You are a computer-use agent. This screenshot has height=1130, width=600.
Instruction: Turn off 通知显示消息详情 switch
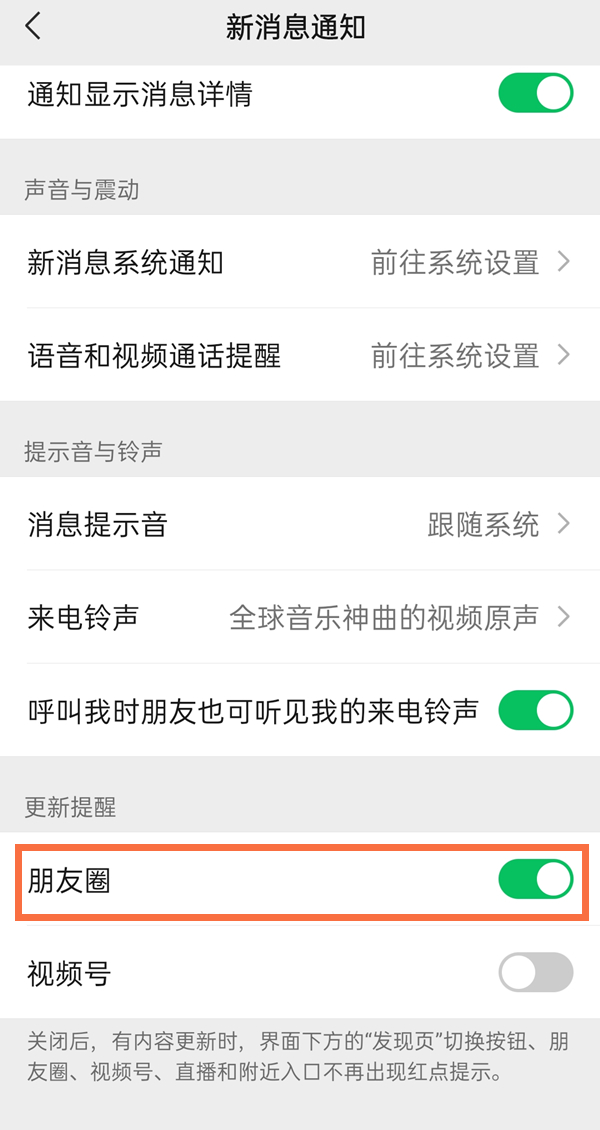pos(535,95)
